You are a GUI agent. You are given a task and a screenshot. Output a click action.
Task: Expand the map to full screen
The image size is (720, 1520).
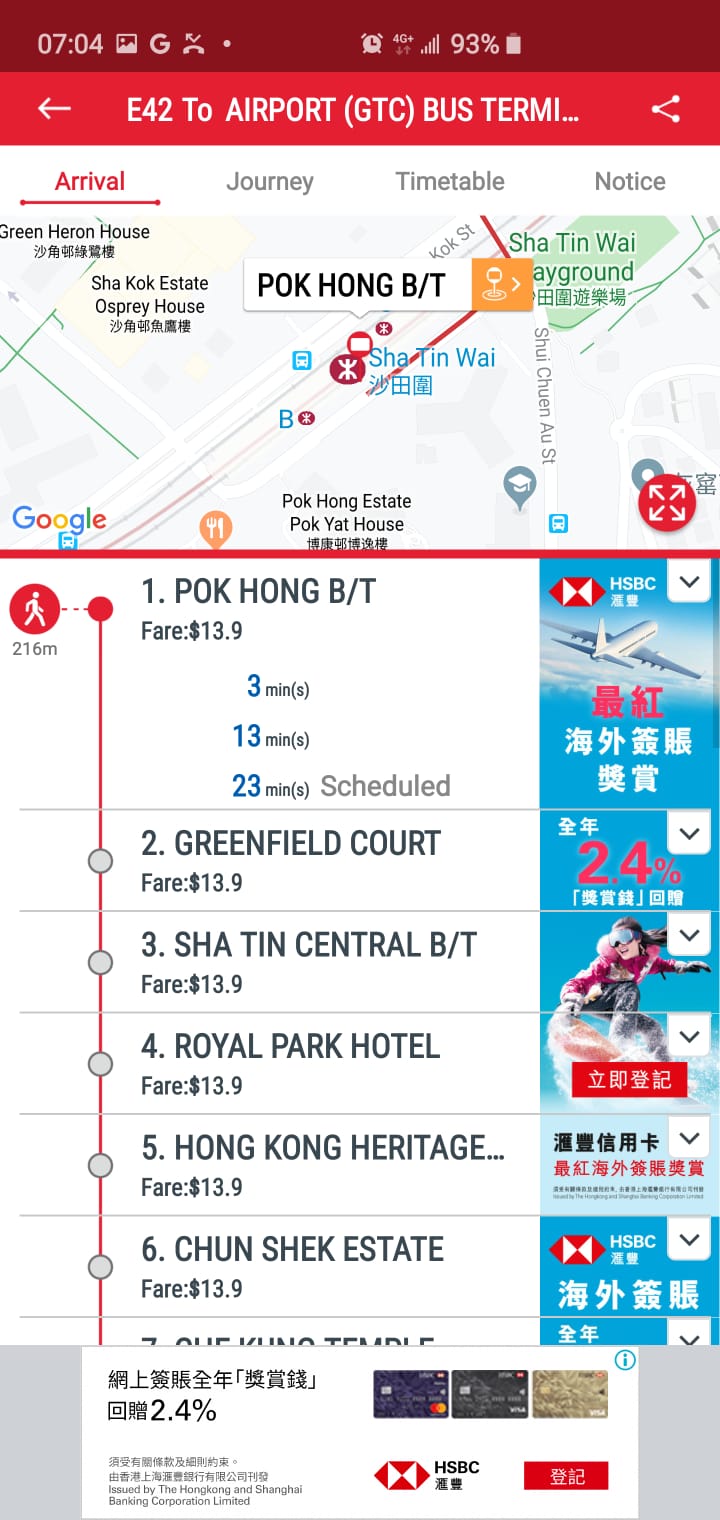pyautogui.click(x=667, y=503)
